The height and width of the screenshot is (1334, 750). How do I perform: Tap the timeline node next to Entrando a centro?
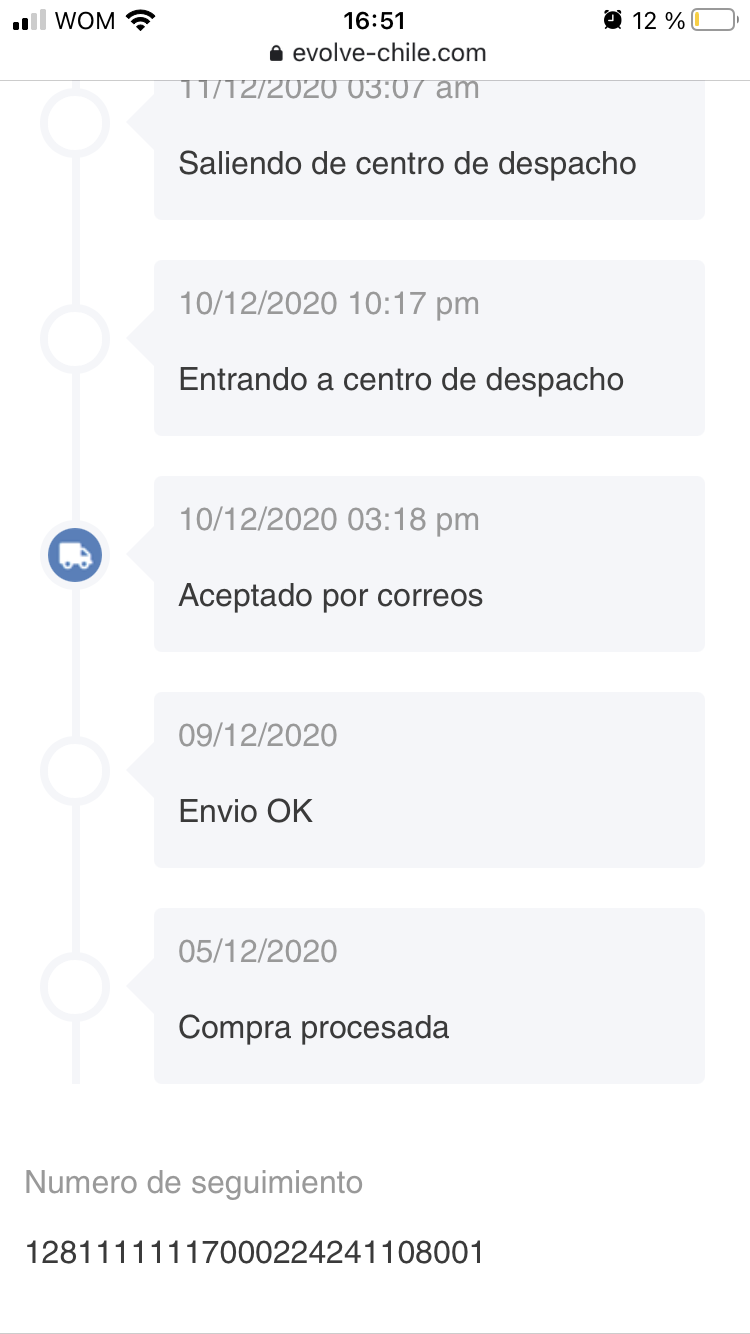(74, 339)
